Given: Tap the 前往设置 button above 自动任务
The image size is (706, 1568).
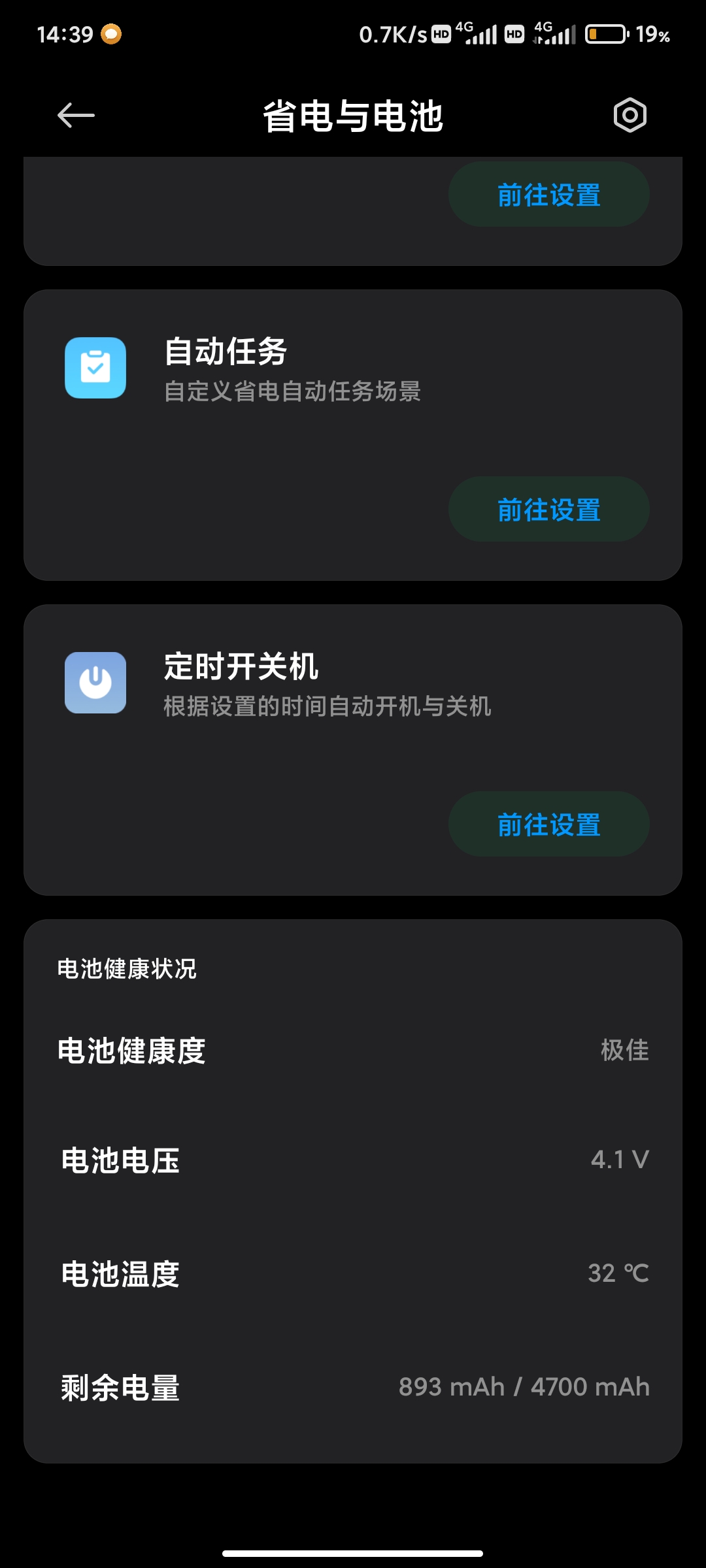Looking at the screenshot, I should 548,194.
